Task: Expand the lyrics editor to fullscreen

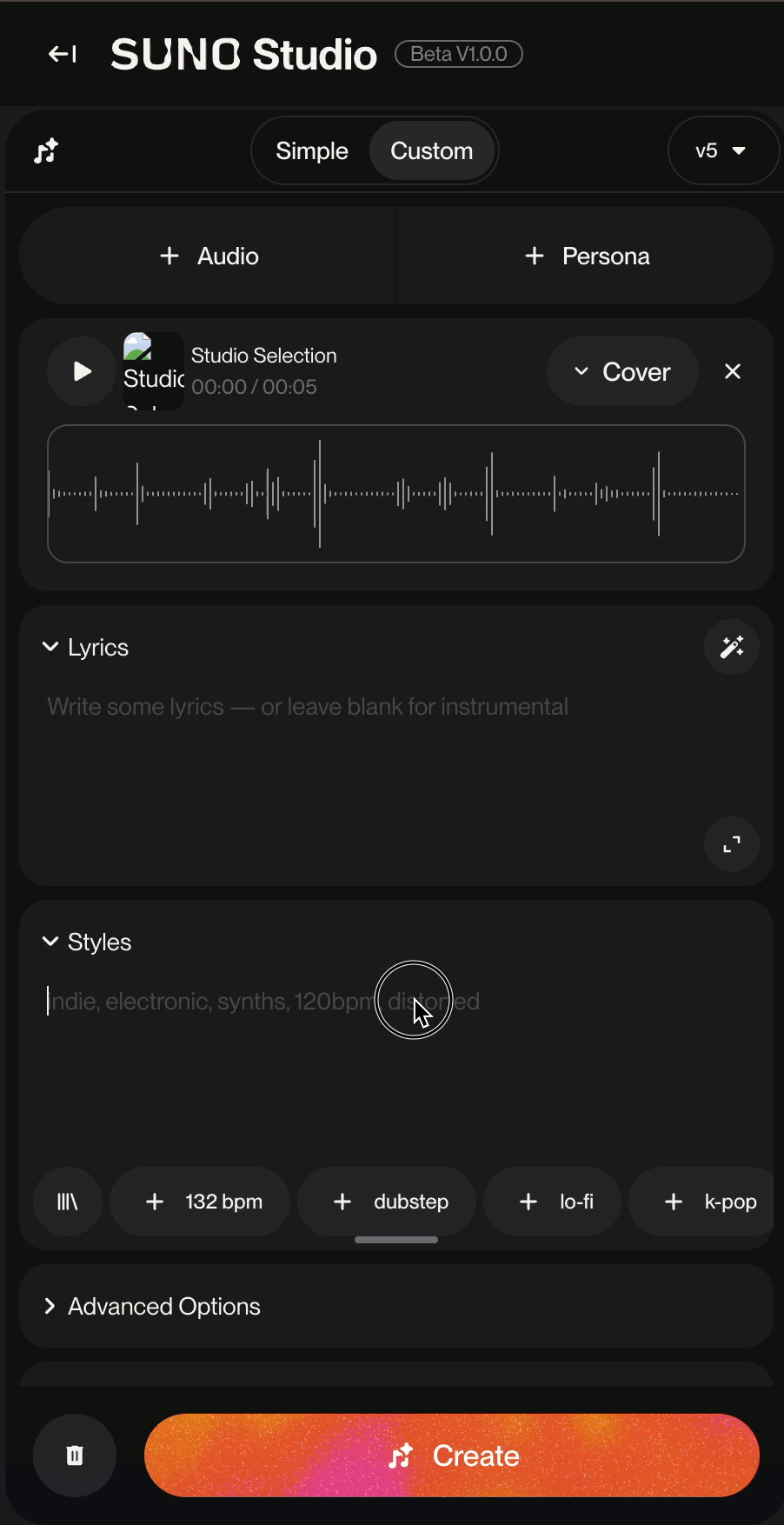Action: coord(732,844)
